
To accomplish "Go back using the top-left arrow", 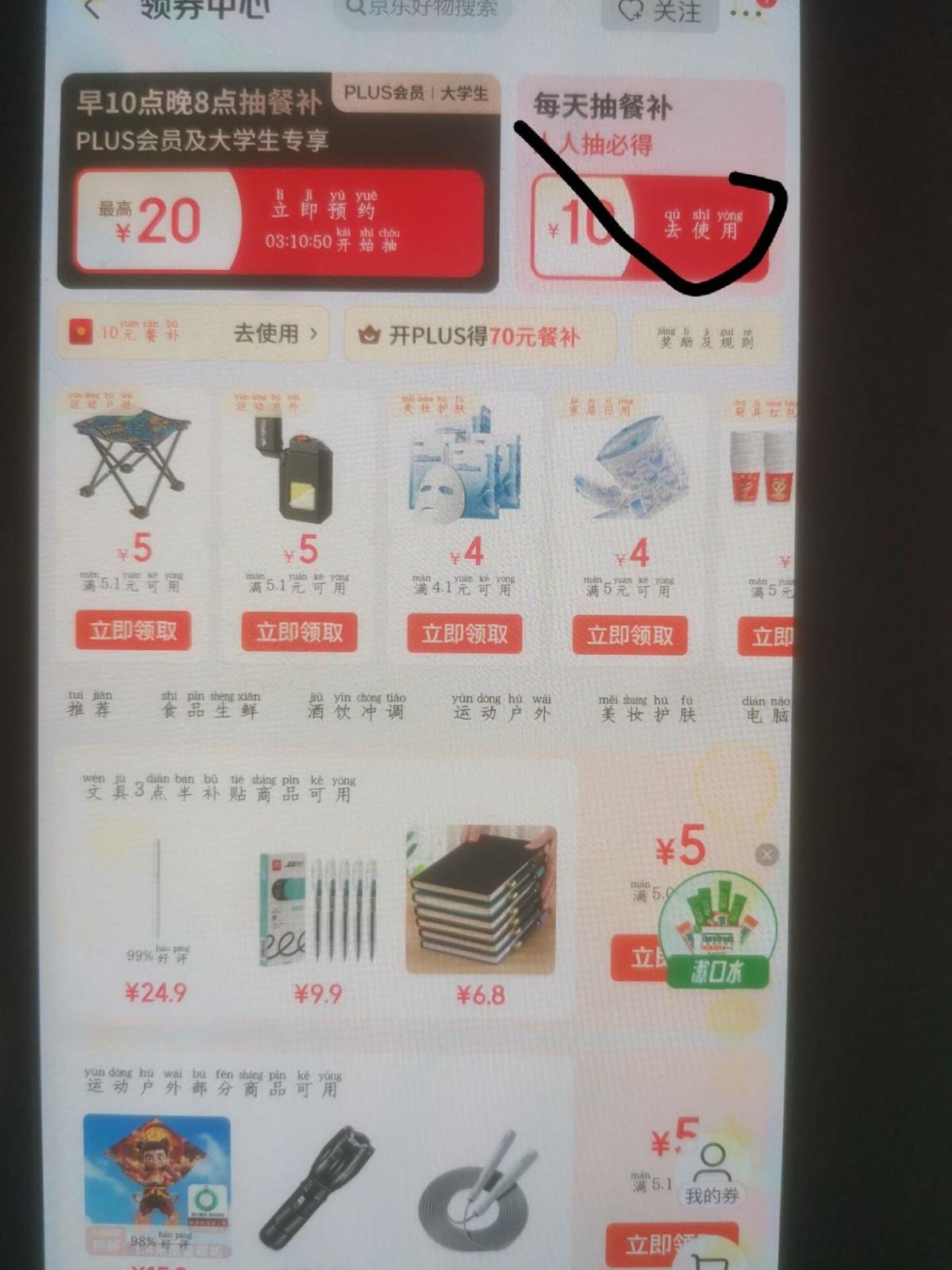I will [91, 10].
